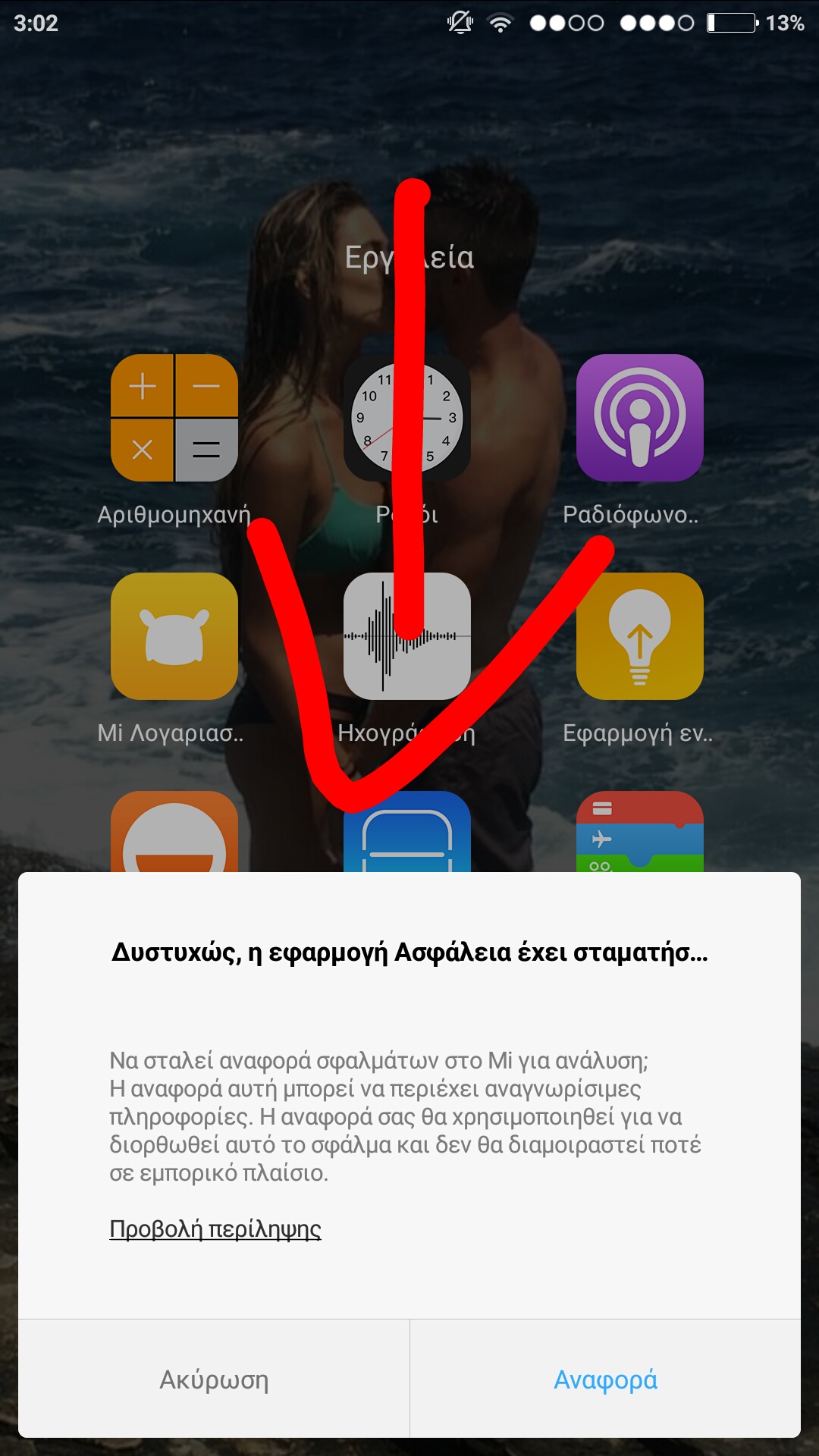Open the Mi Λογαριασμός app
The width and height of the screenshot is (819, 1456).
point(174,636)
